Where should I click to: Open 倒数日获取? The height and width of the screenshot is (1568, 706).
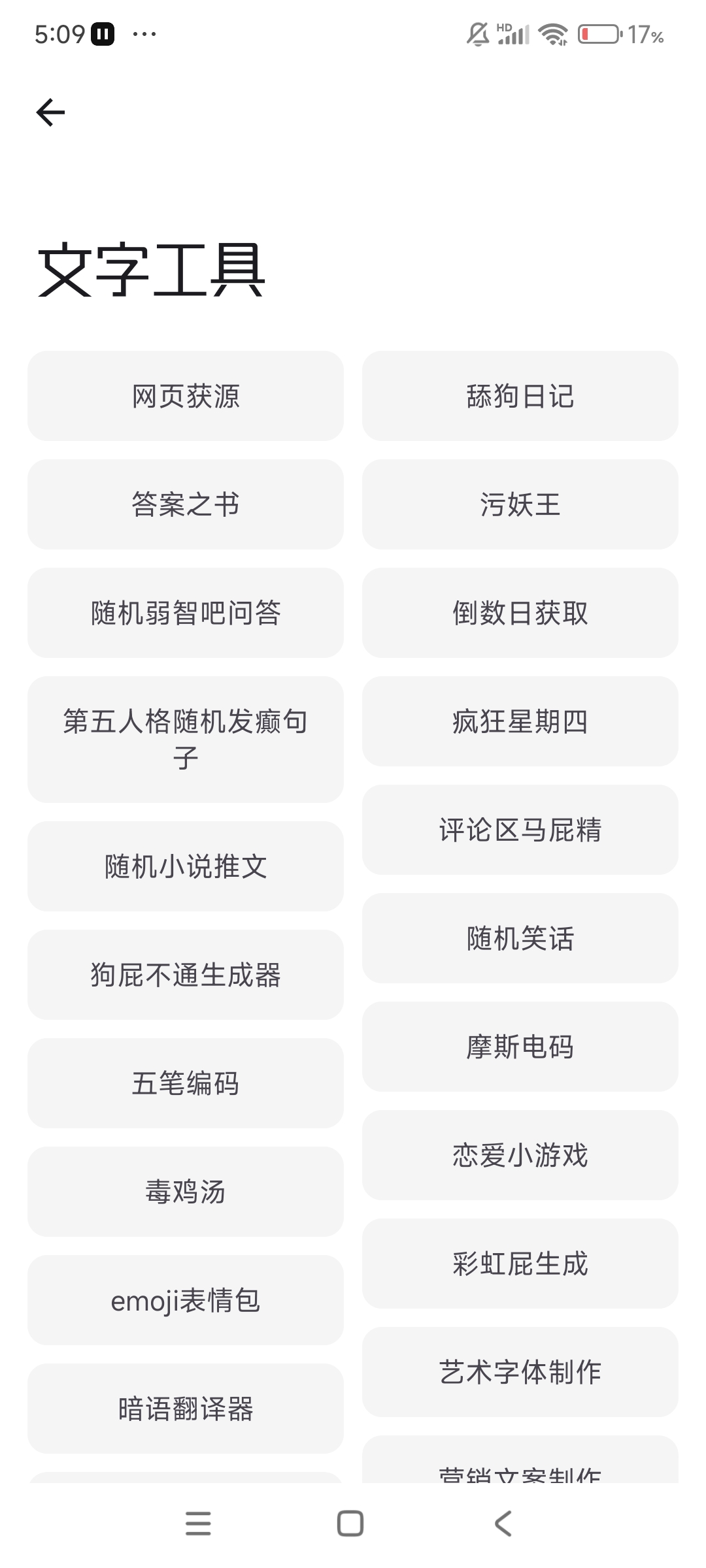(520, 613)
